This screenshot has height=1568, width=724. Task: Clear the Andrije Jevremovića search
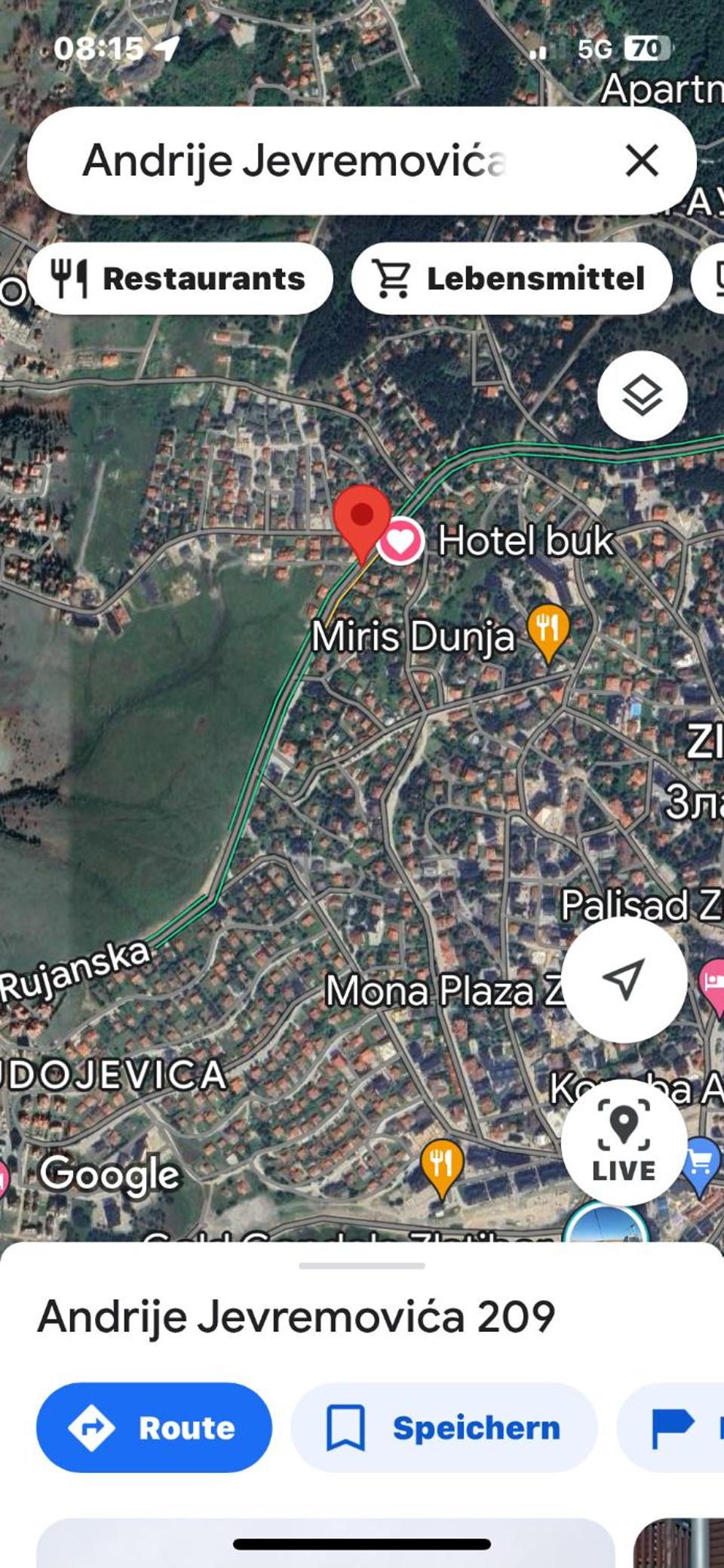642,161
